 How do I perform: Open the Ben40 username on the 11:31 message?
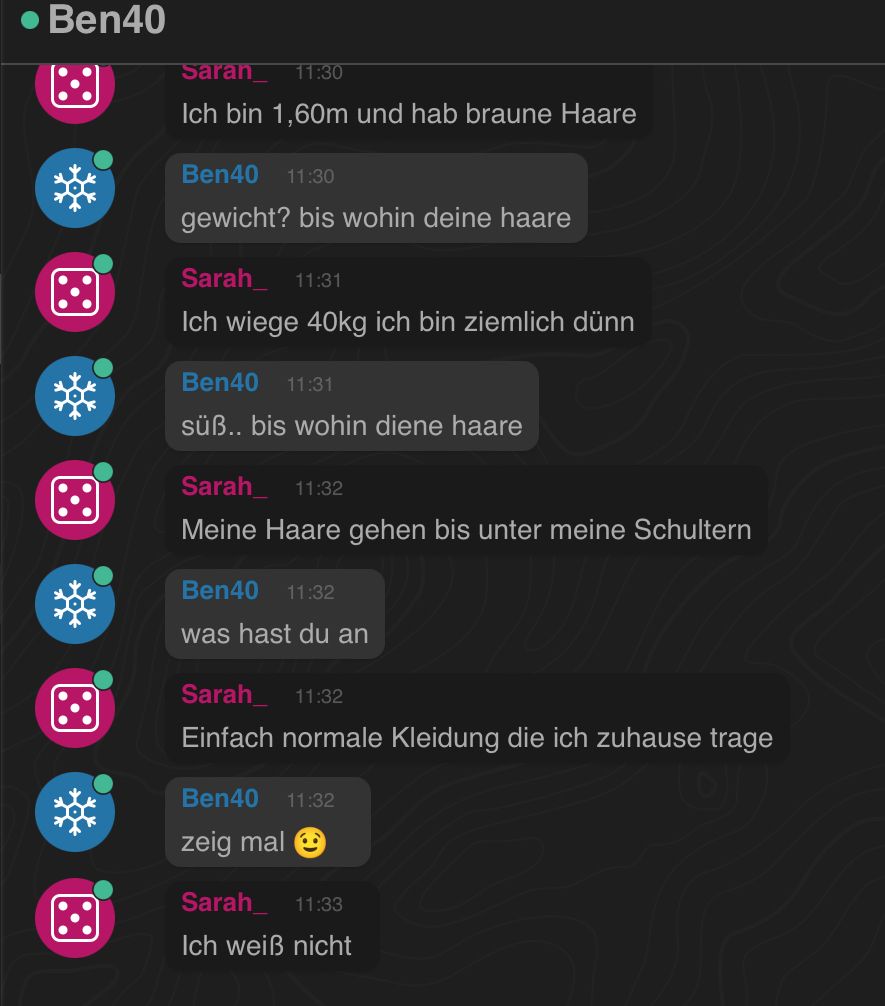point(220,382)
